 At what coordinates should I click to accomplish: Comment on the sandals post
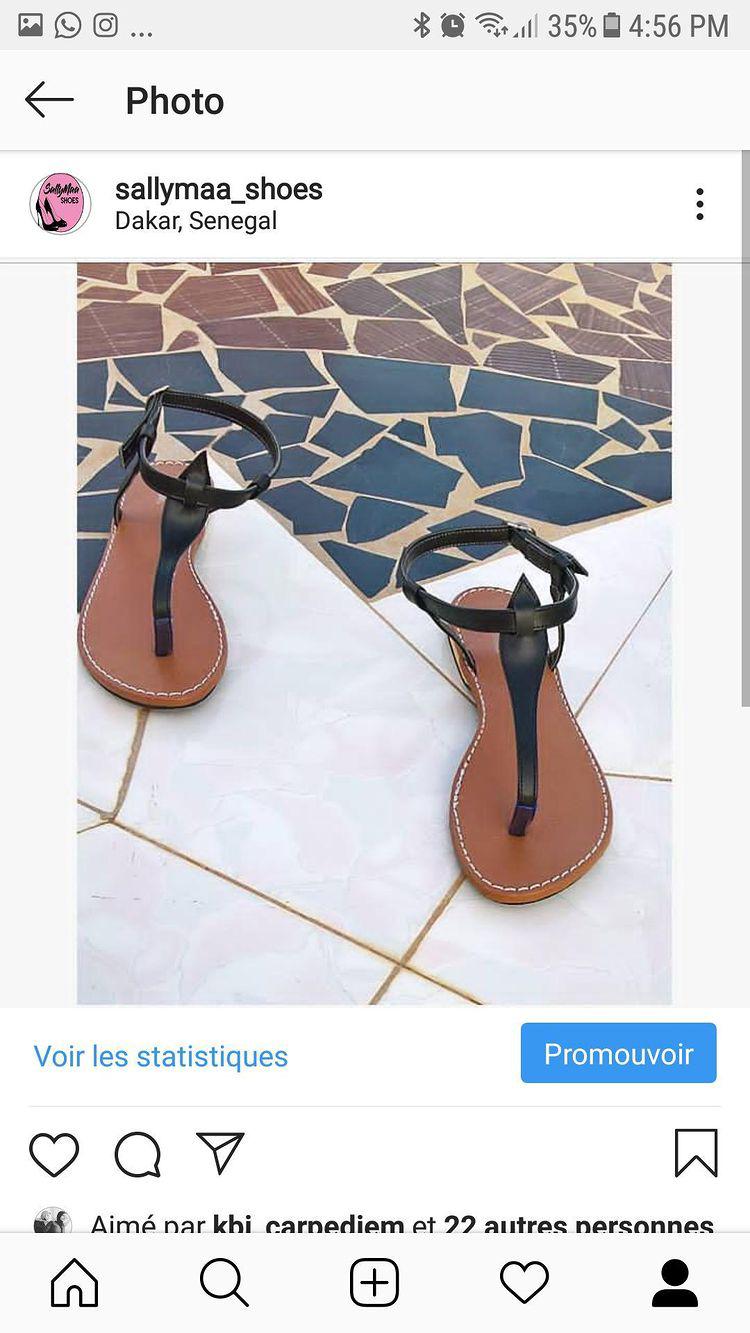coord(138,1154)
